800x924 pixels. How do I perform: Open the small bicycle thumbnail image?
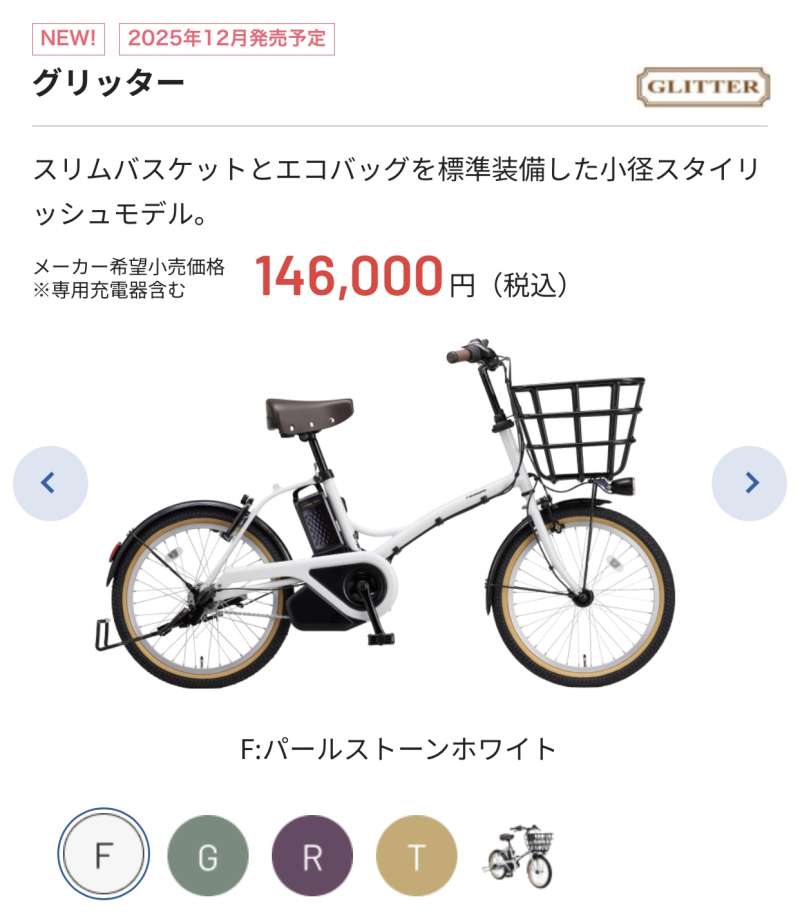[x=521, y=856]
